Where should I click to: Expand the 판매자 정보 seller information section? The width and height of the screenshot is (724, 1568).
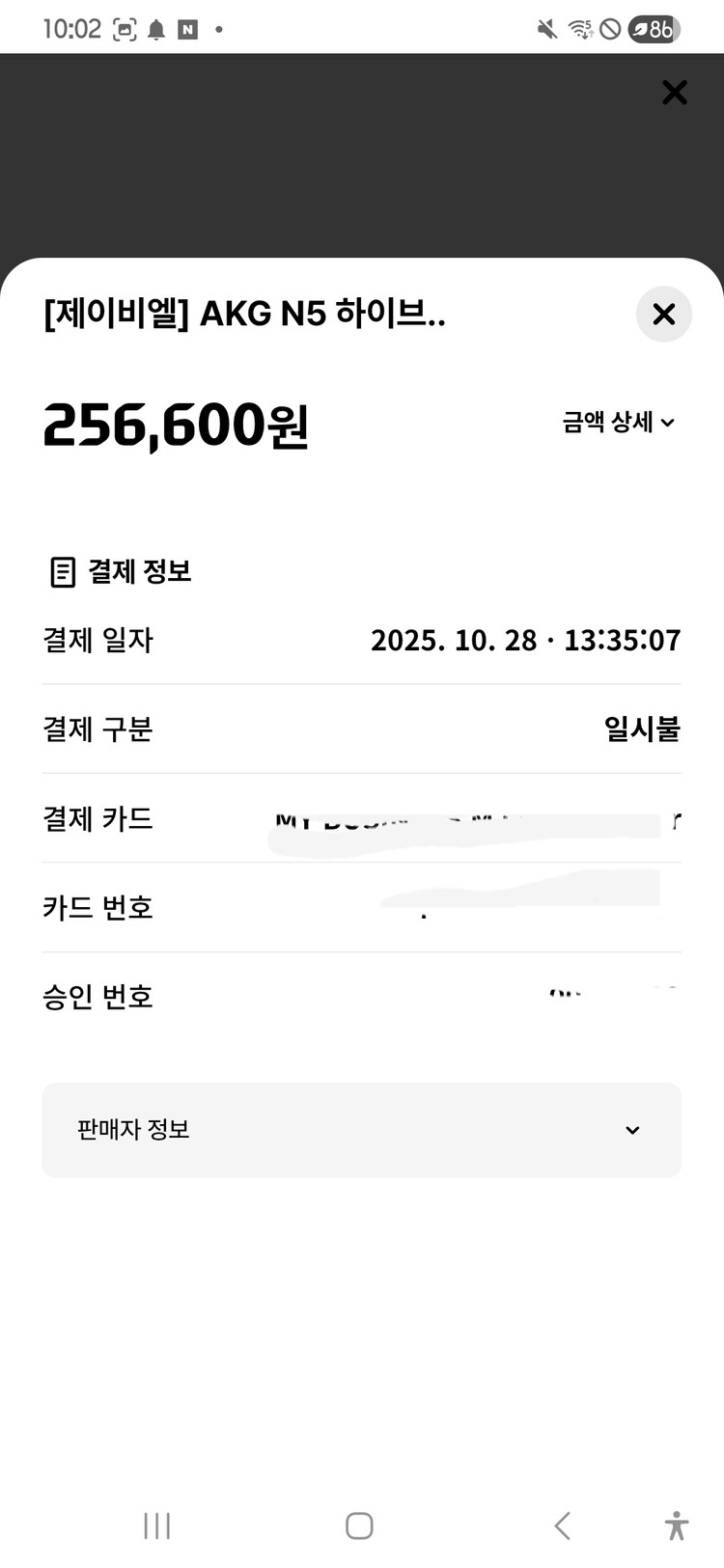[x=362, y=1130]
